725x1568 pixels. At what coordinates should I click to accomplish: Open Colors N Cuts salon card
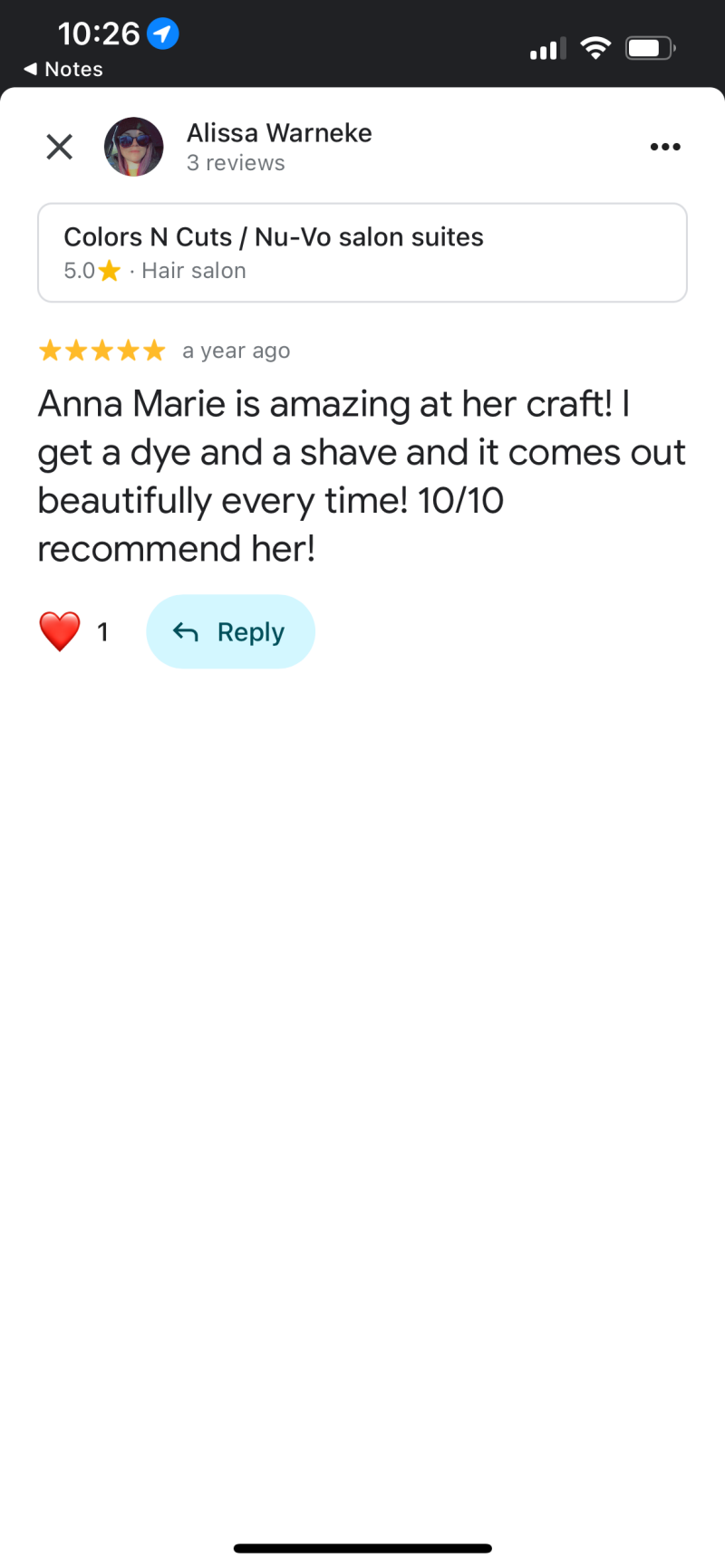click(x=362, y=253)
